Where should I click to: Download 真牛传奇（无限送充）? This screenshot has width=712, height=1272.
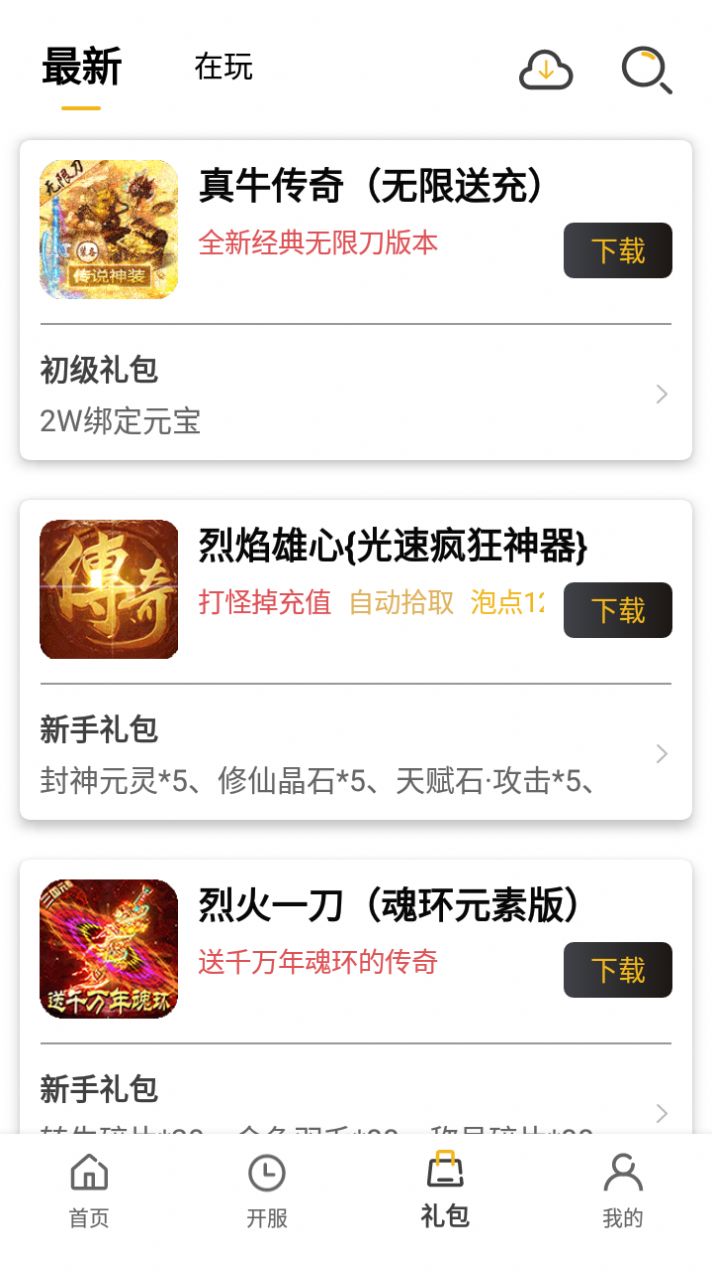pos(617,250)
